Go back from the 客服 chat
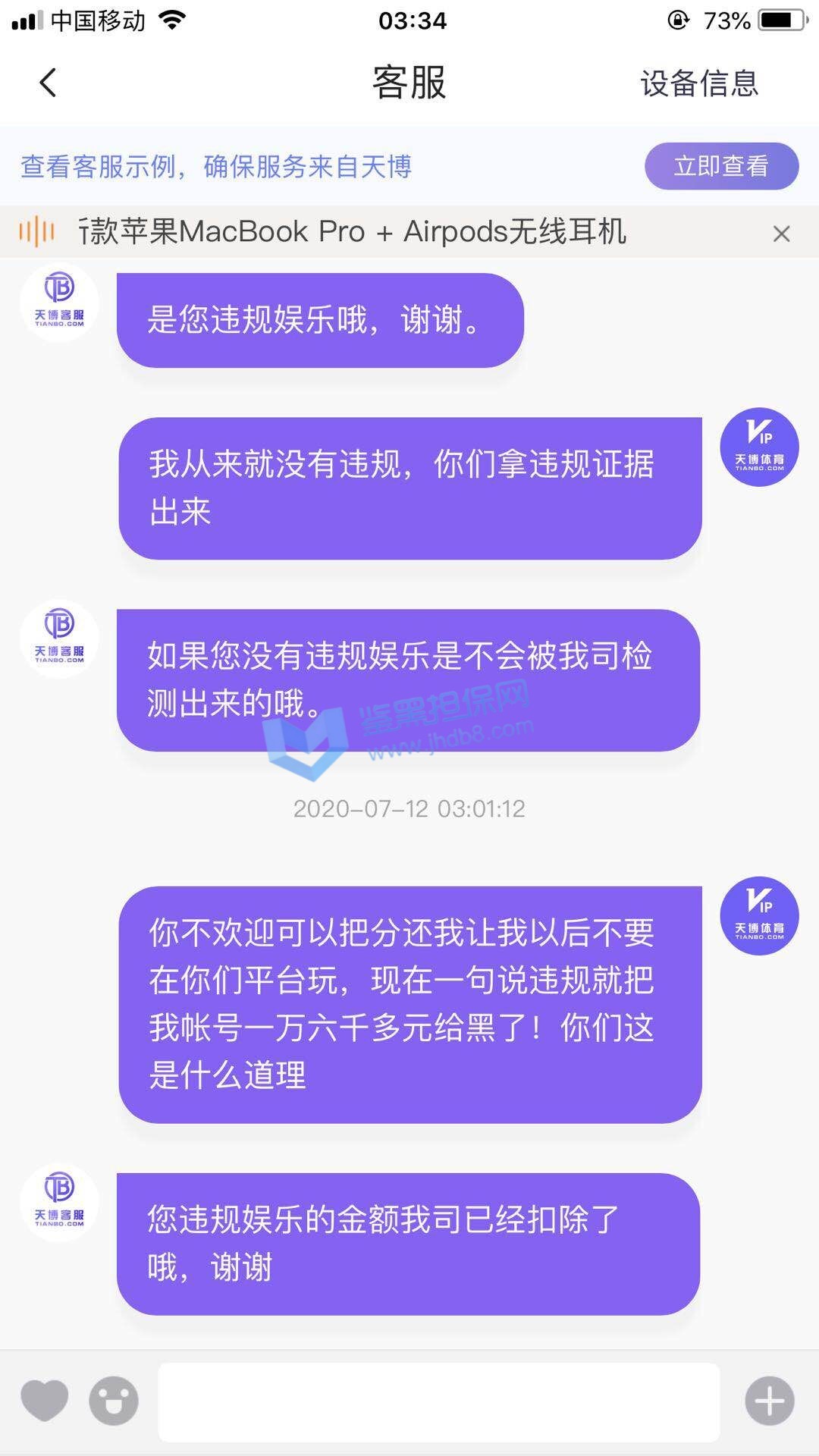 [x=48, y=83]
